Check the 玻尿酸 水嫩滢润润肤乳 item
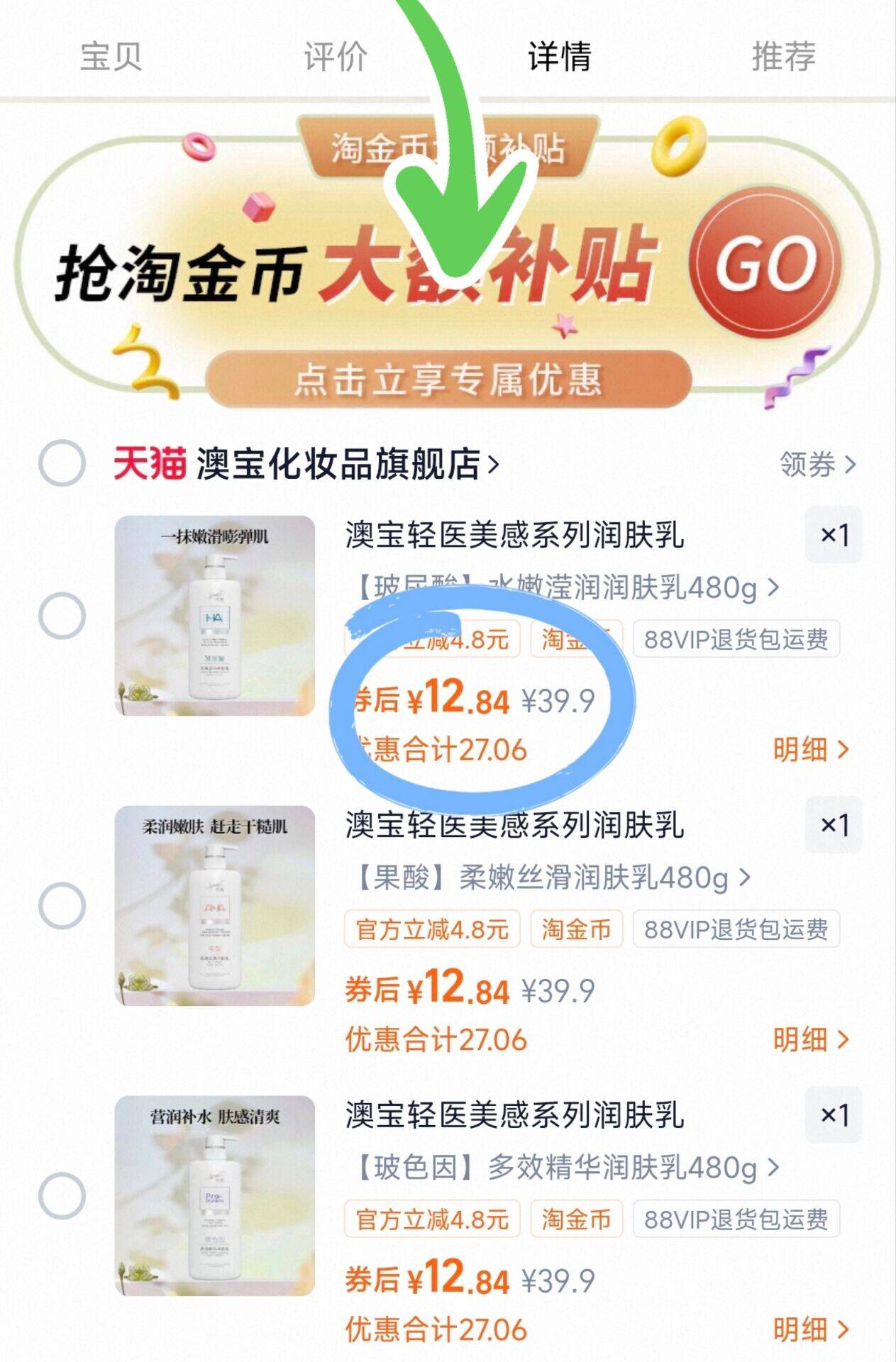This screenshot has width=896, height=1362. tap(62, 615)
